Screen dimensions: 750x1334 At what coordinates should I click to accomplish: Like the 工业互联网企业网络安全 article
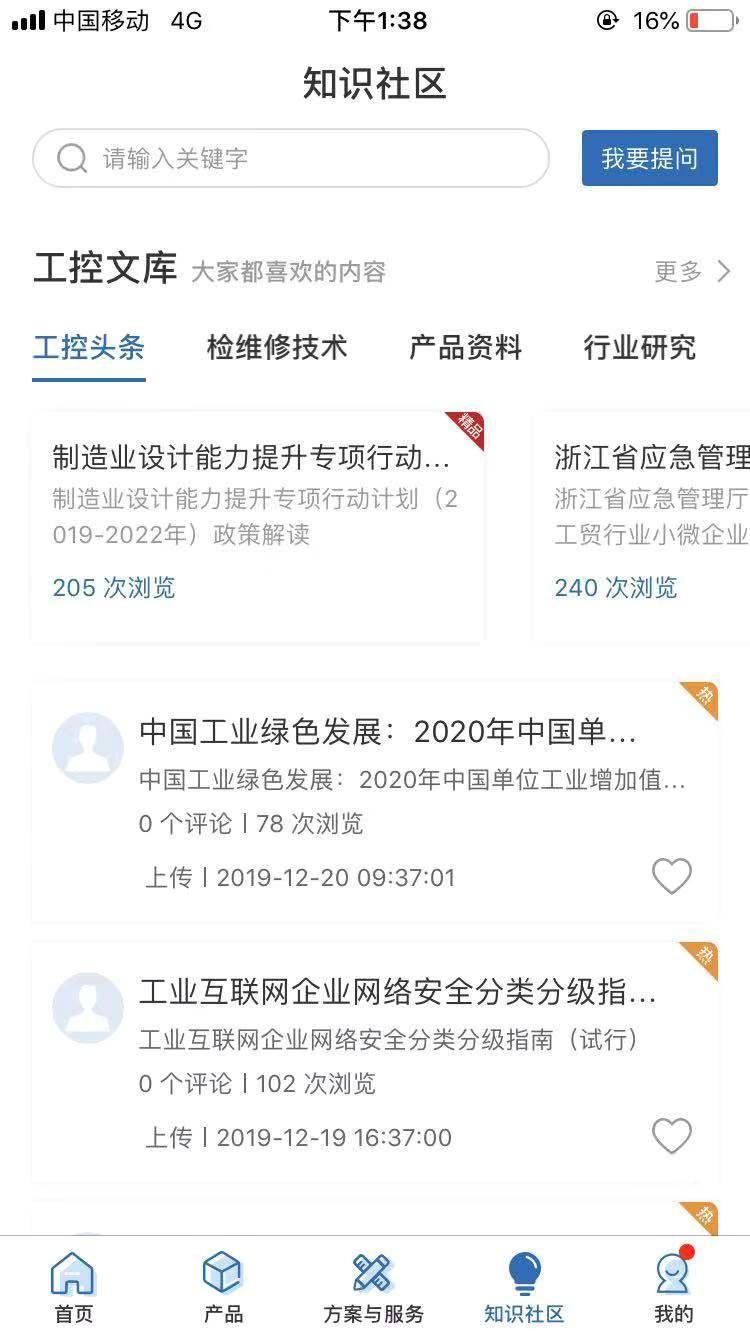click(x=671, y=1136)
